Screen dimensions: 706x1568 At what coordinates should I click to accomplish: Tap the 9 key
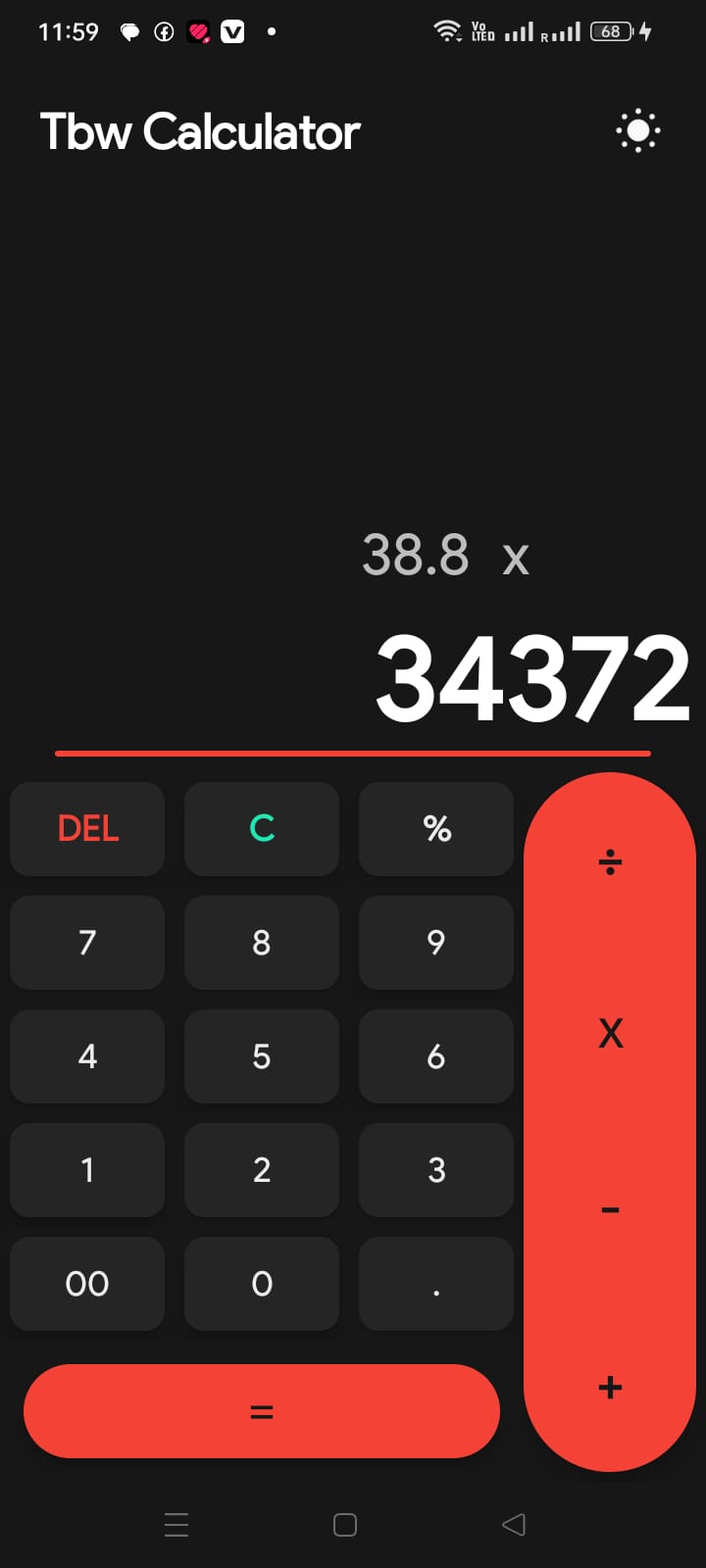pos(436,943)
